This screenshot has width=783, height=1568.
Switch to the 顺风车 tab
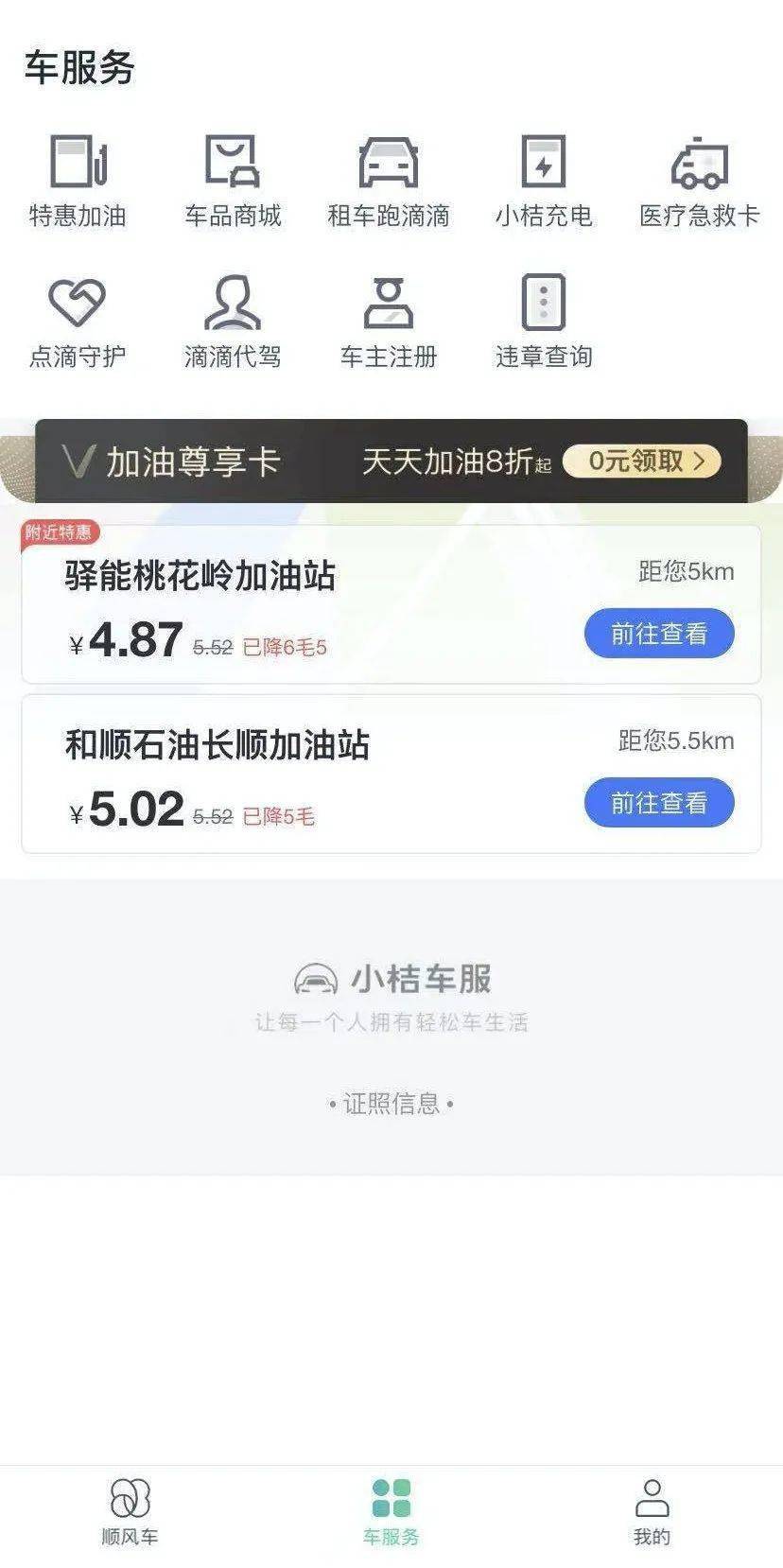[130, 1513]
